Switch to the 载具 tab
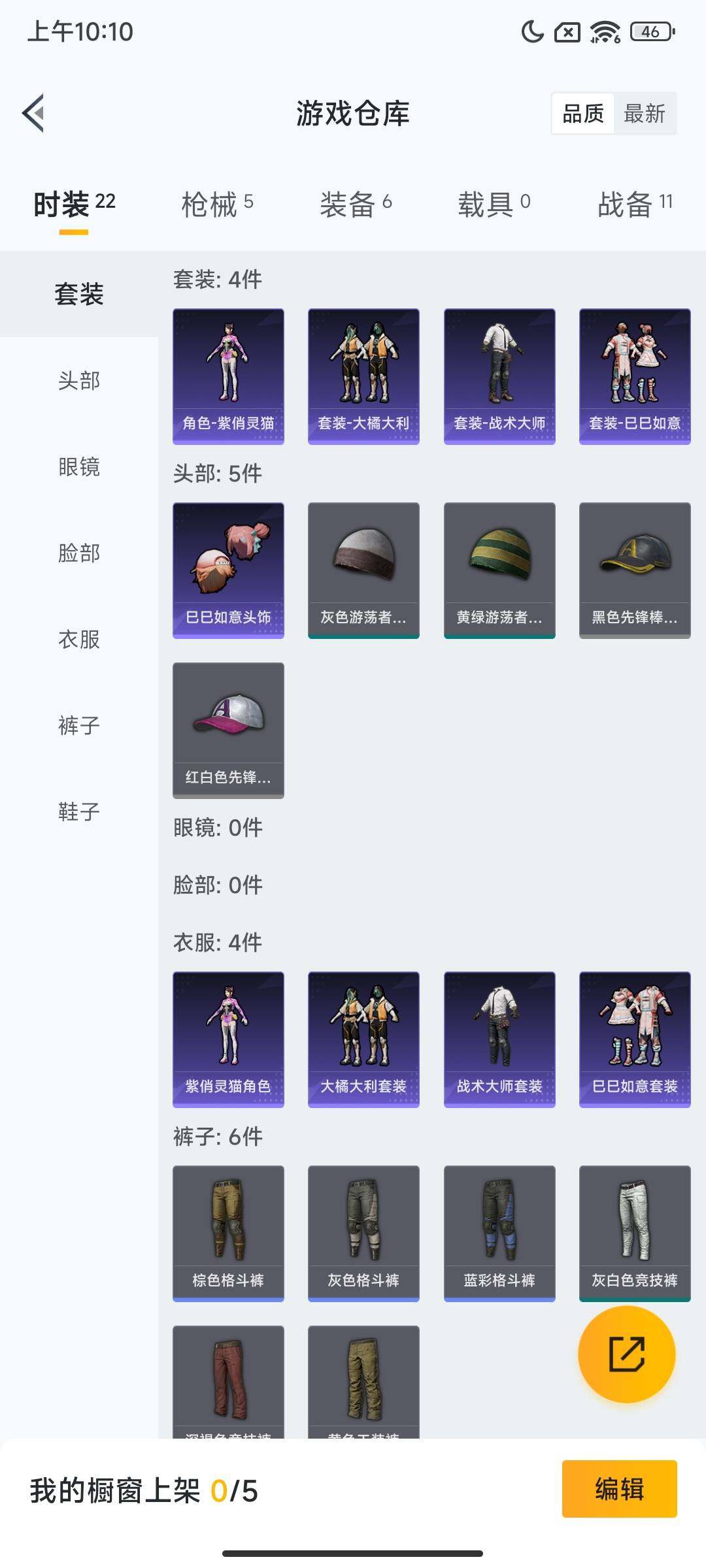Viewport: 706px width, 1568px height. (494, 204)
